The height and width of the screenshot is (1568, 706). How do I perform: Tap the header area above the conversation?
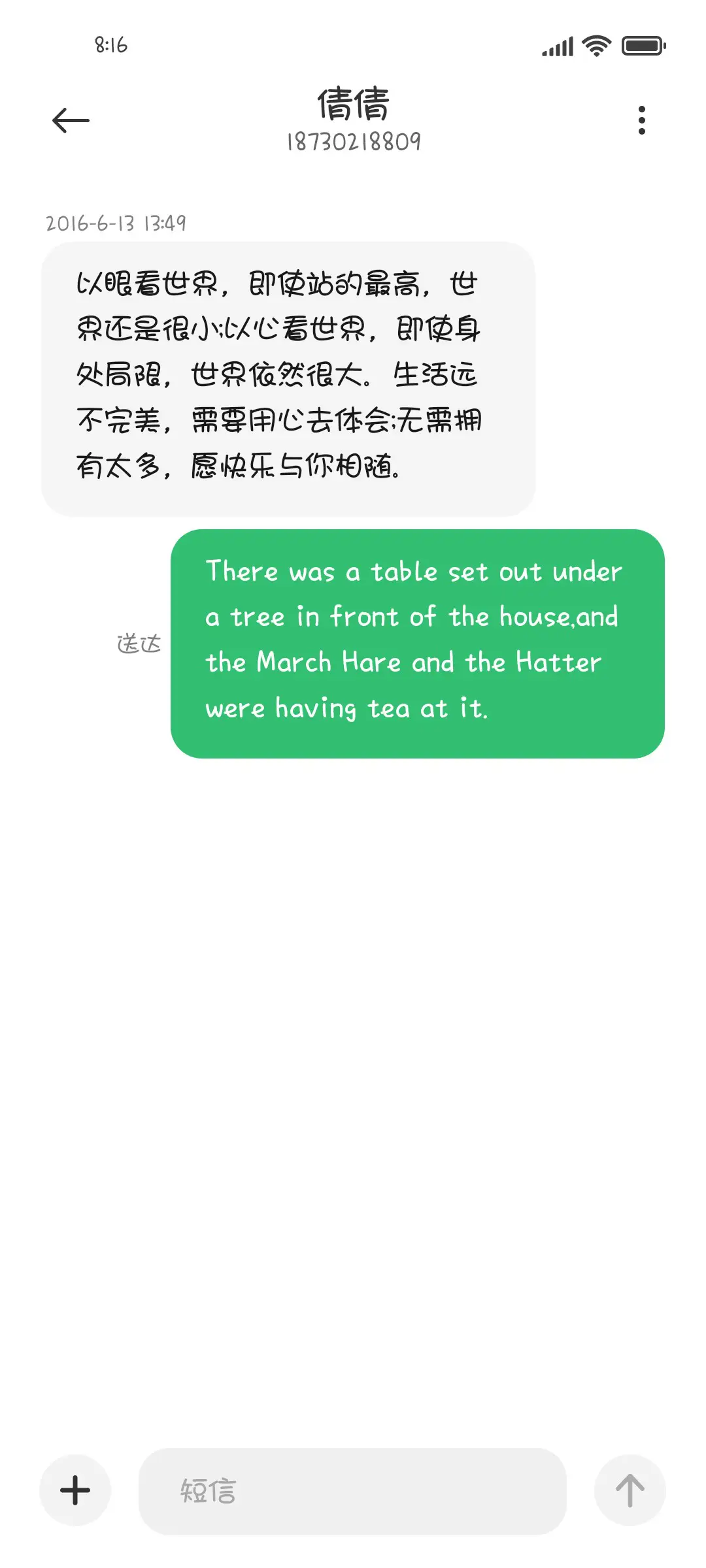[353, 120]
